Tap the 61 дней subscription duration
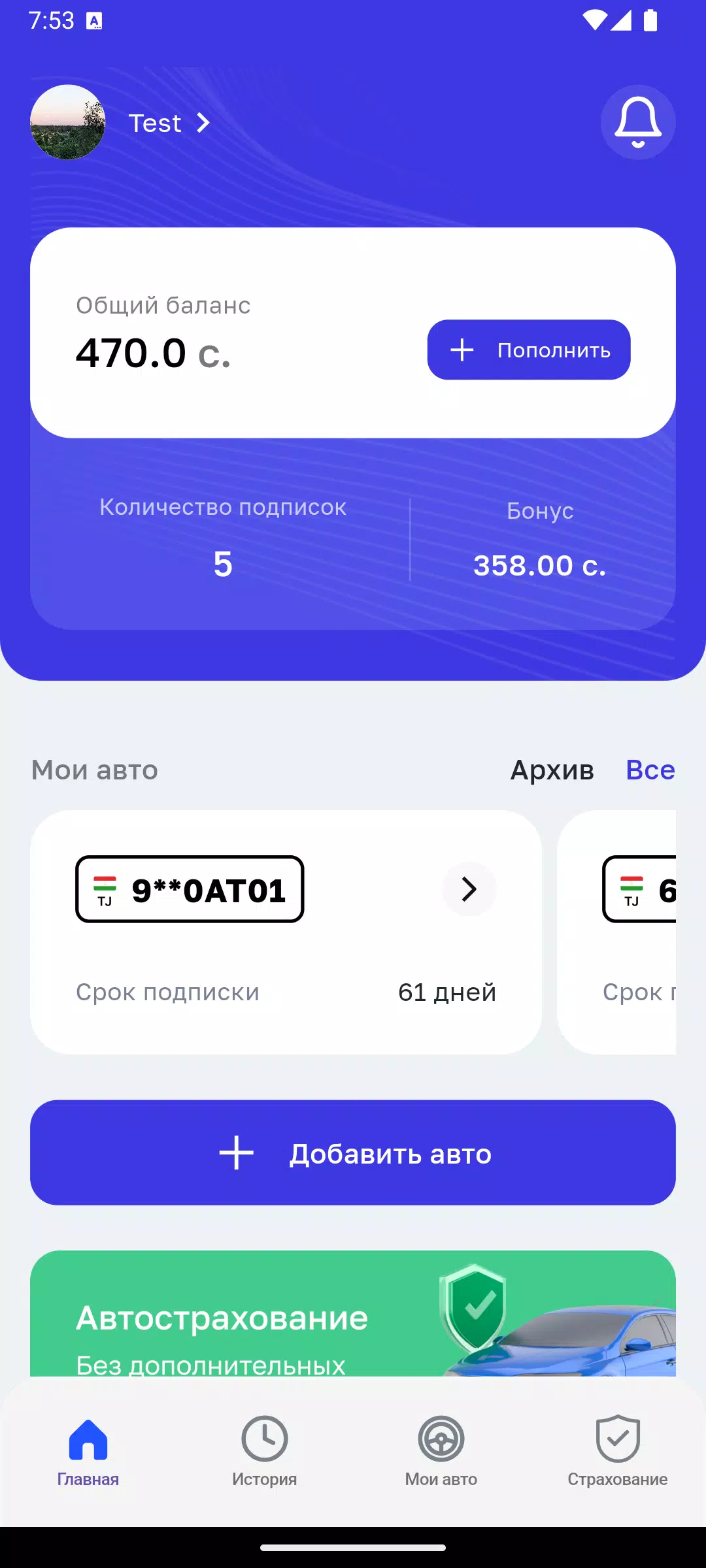Image resolution: width=706 pixels, height=1568 pixels. 447,992
